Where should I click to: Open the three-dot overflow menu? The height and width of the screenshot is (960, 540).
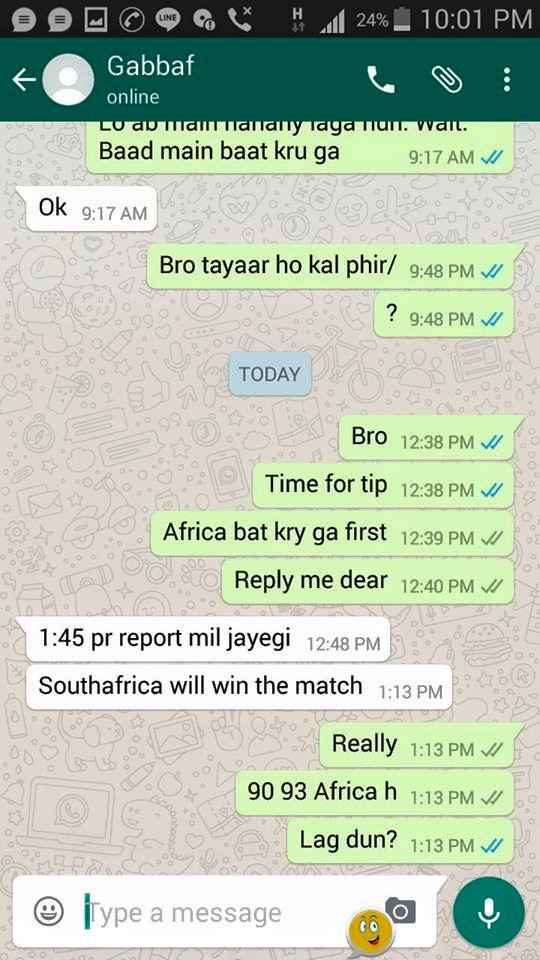(506, 80)
